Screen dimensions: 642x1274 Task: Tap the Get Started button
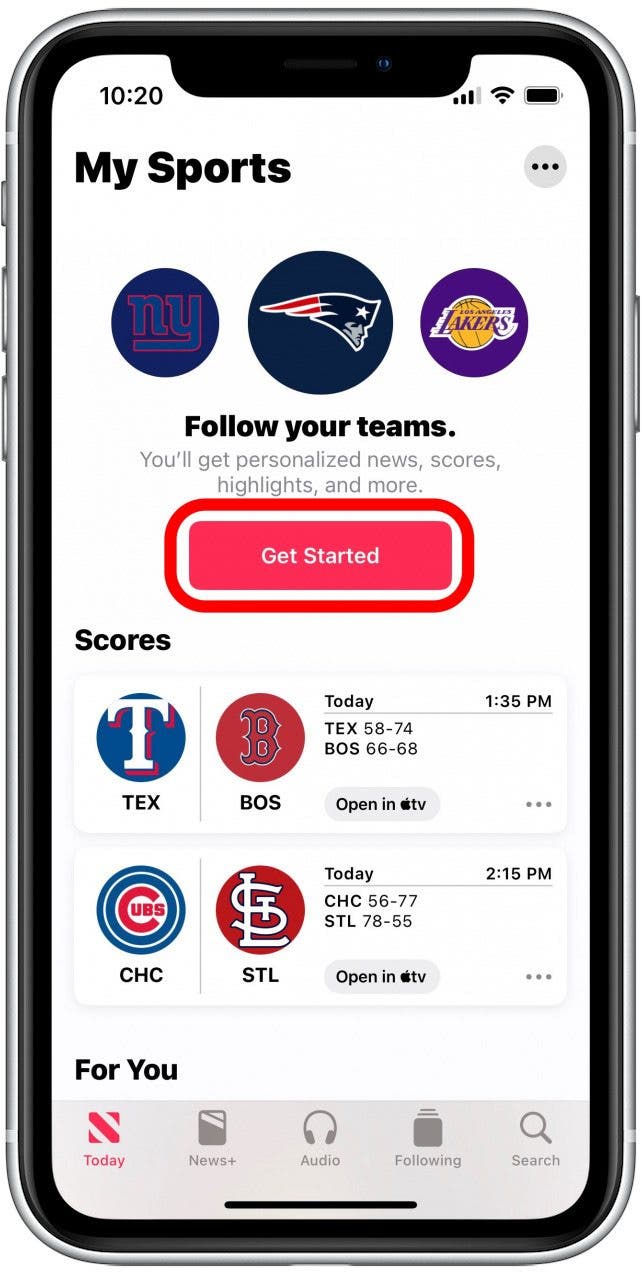tap(320, 556)
